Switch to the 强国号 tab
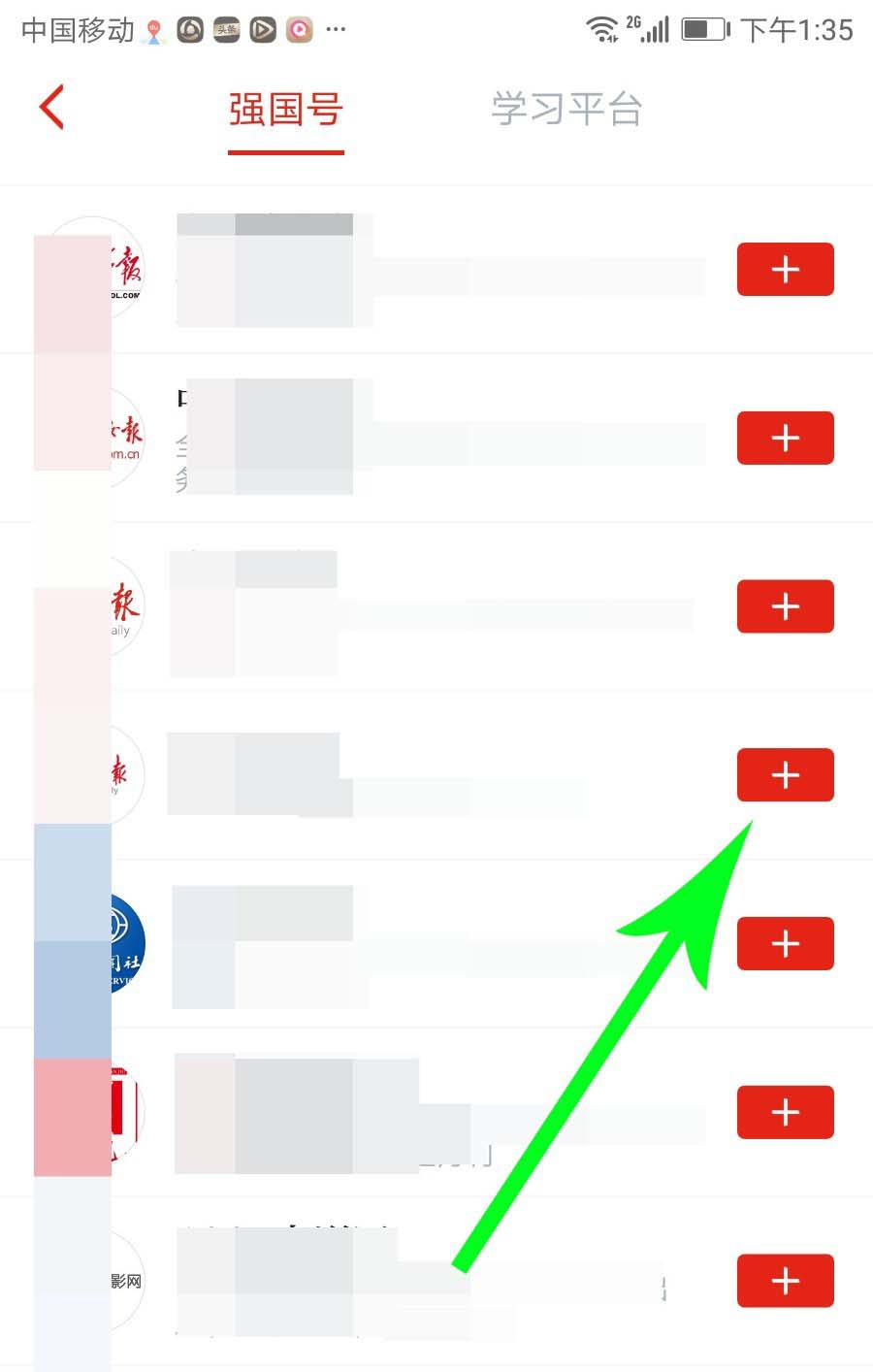 [286, 110]
